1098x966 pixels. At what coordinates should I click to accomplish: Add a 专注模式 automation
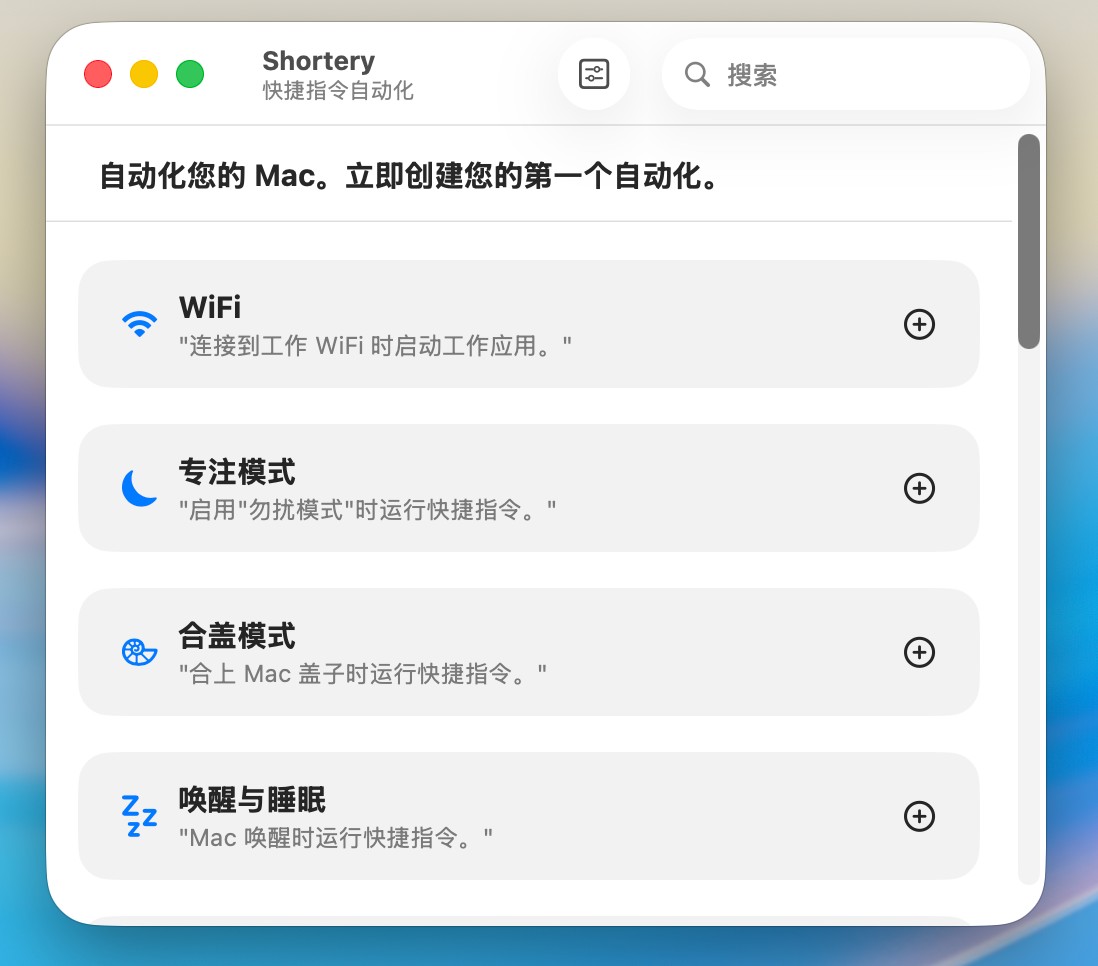(x=919, y=488)
